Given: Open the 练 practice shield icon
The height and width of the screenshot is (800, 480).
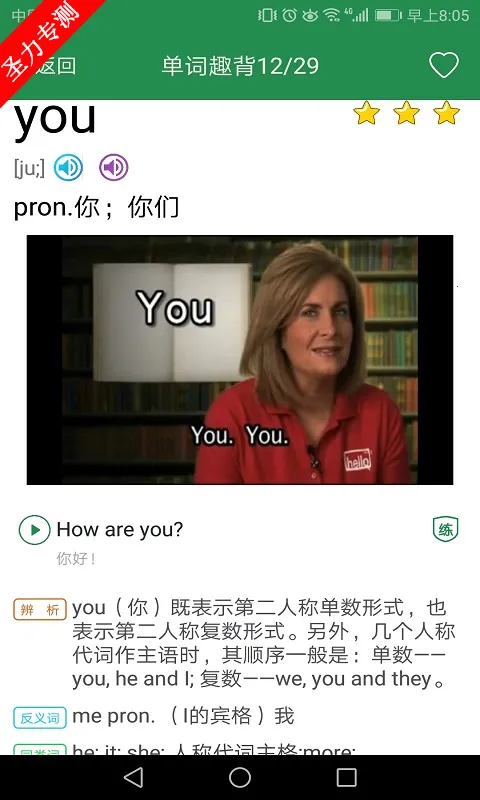Looking at the screenshot, I should pyautogui.click(x=445, y=529).
